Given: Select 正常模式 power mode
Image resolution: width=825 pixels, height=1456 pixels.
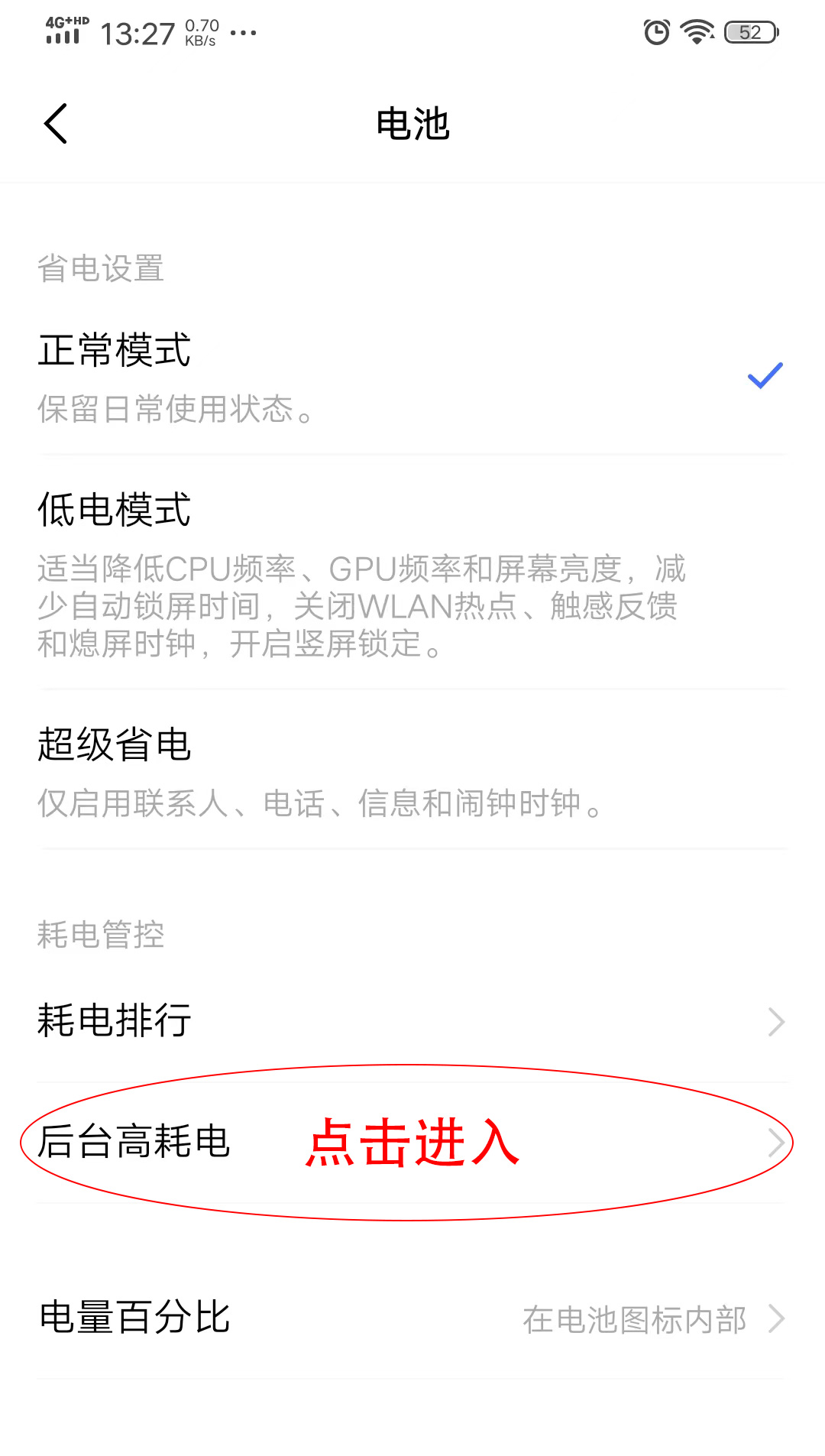Looking at the screenshot, I should pyautogui.click(x=412, y=377).
